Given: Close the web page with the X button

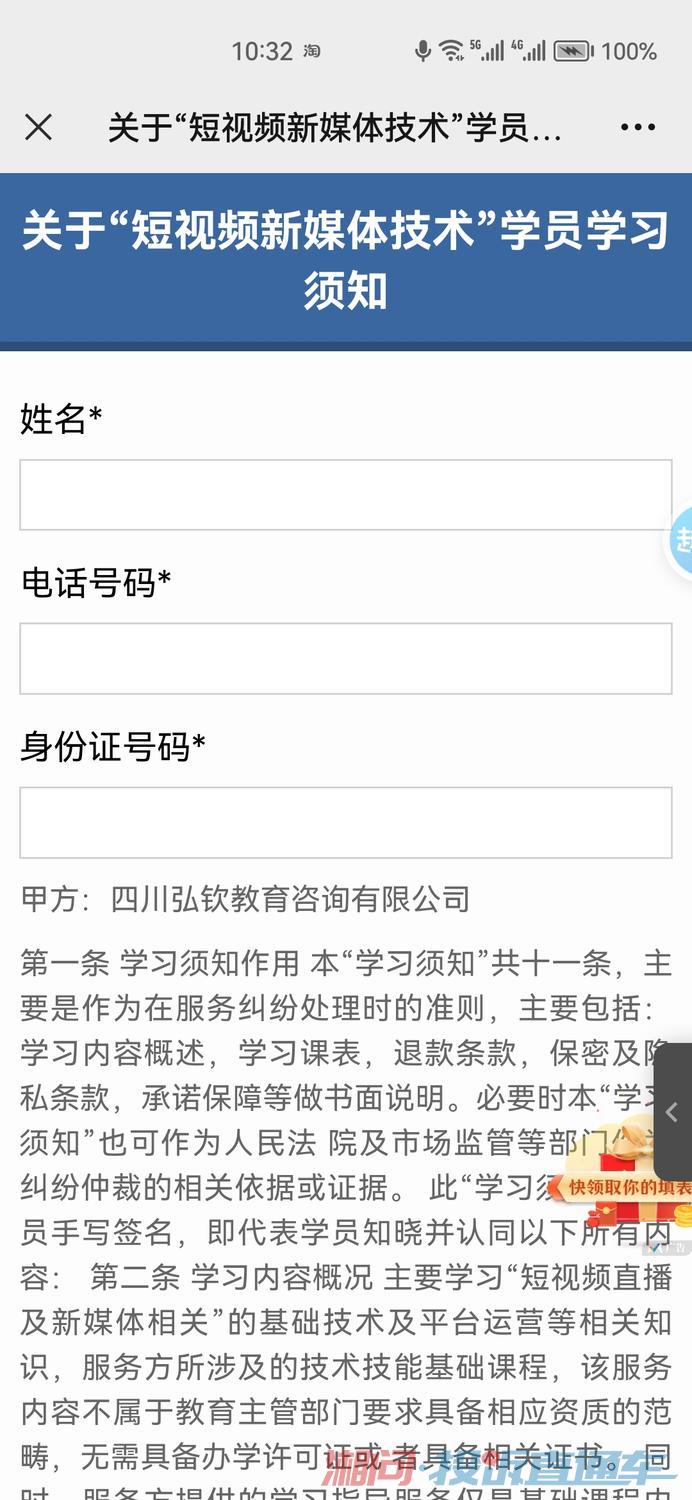Looking at the screenshot, I should point(38,127).
